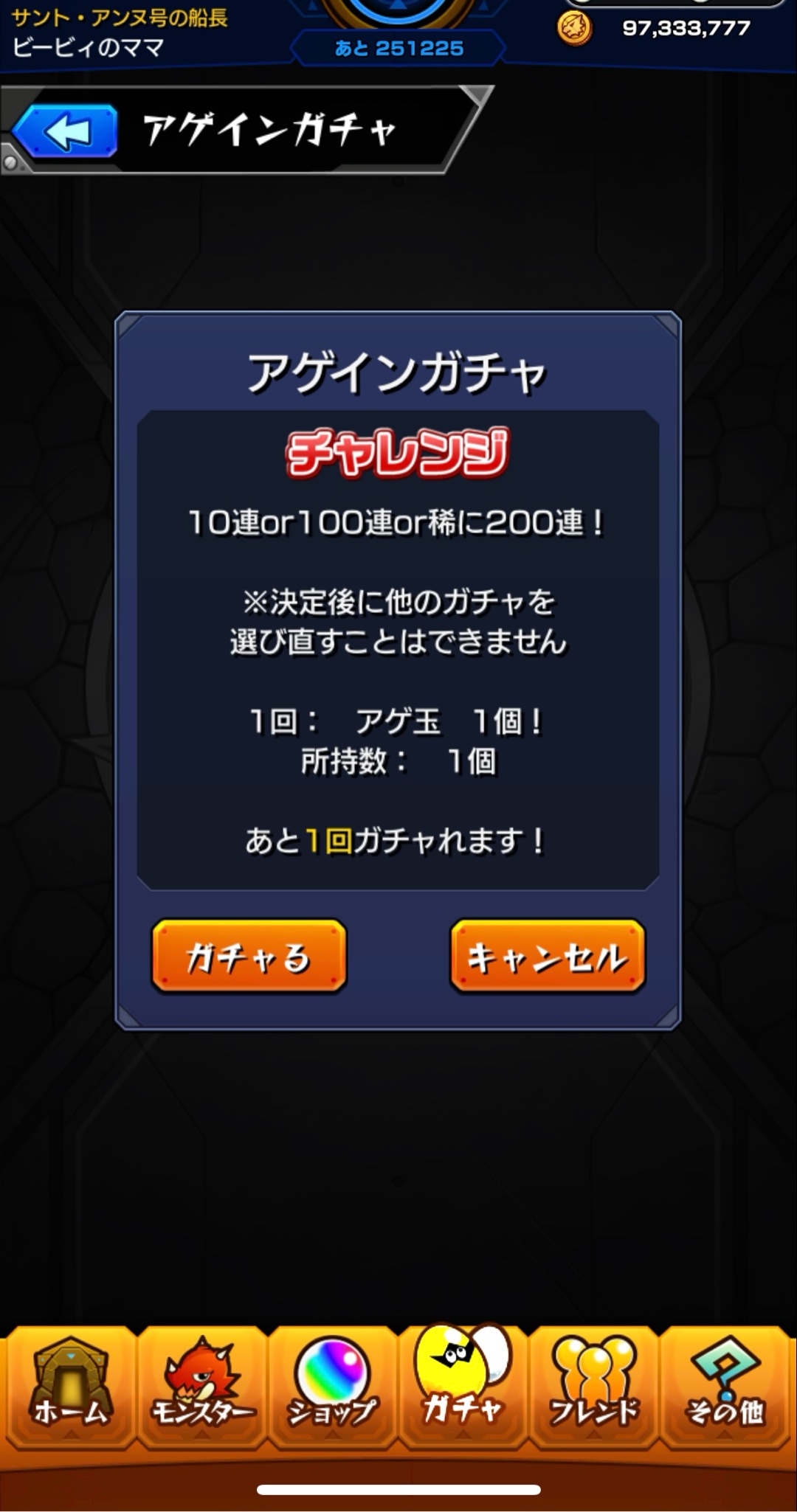The height and width of the screenshot is (1512, 797).
Task: Cancel the challenge gacha dialog
Action: 547,956
